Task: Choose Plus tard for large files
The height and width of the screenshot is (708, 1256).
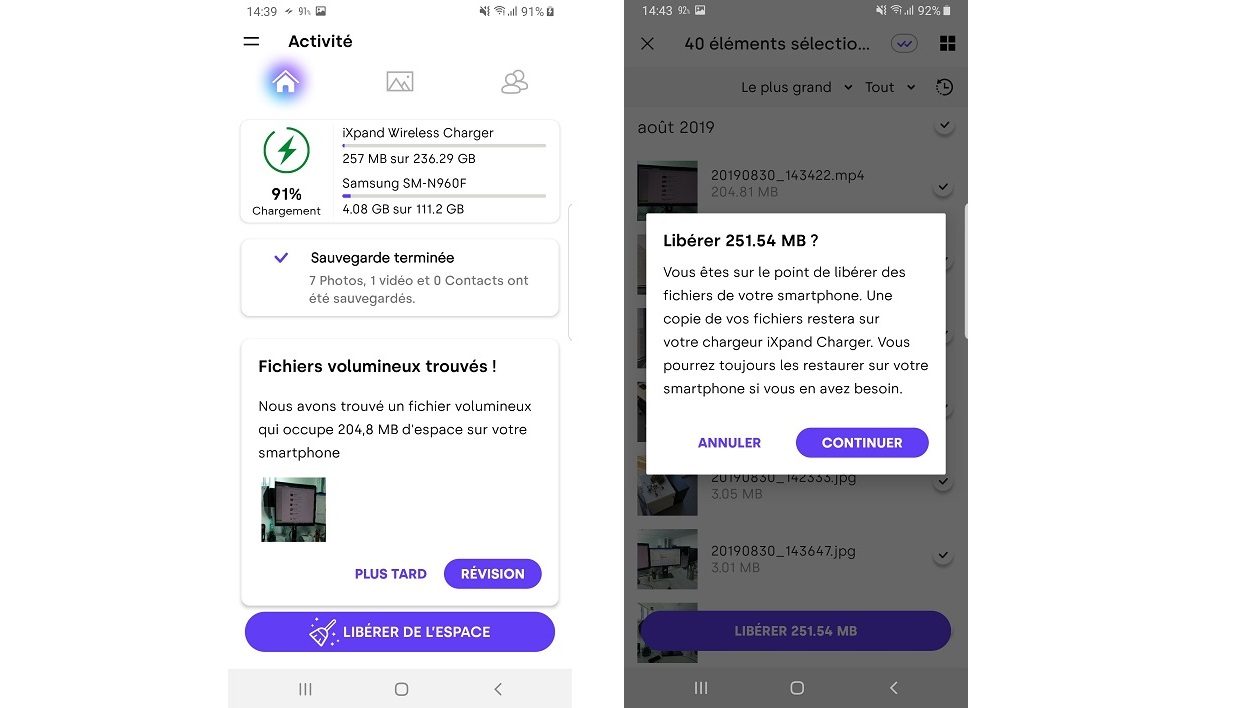Action: tap(390, 574)
